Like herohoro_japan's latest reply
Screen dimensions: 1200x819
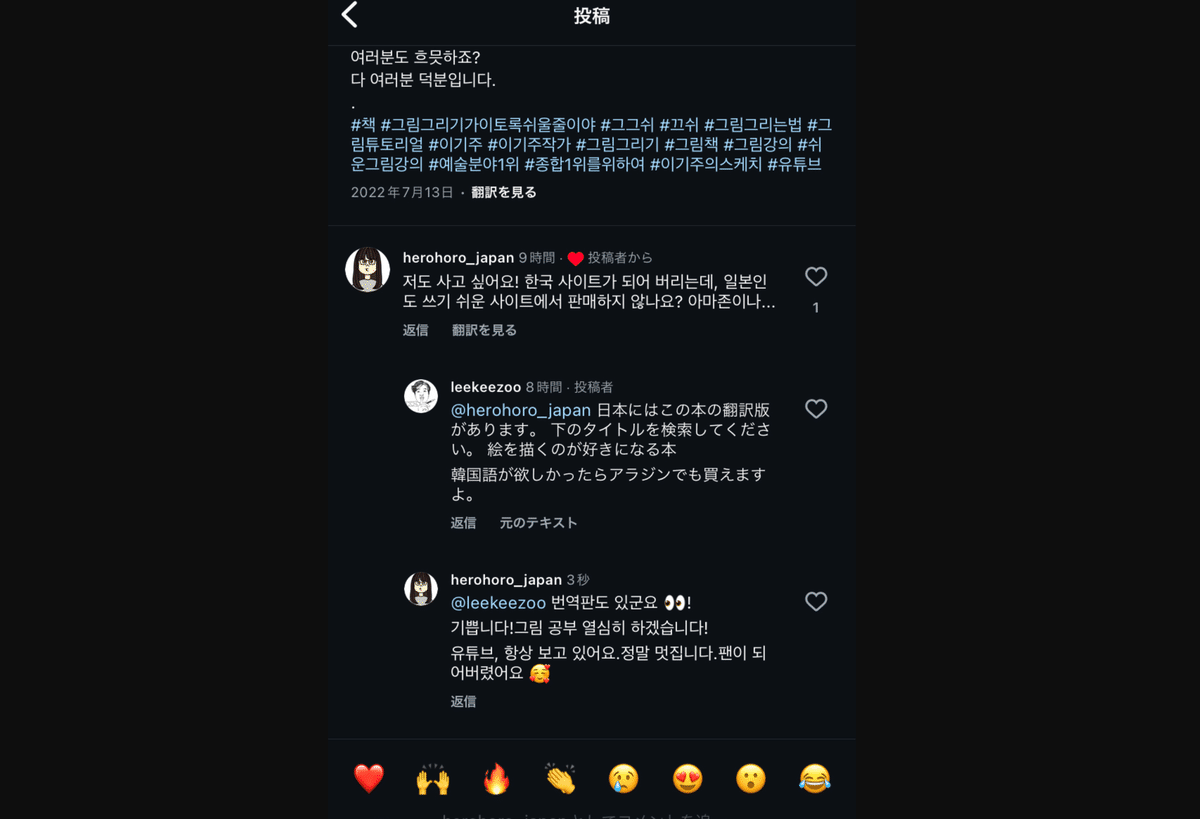(x=816, y=601)
